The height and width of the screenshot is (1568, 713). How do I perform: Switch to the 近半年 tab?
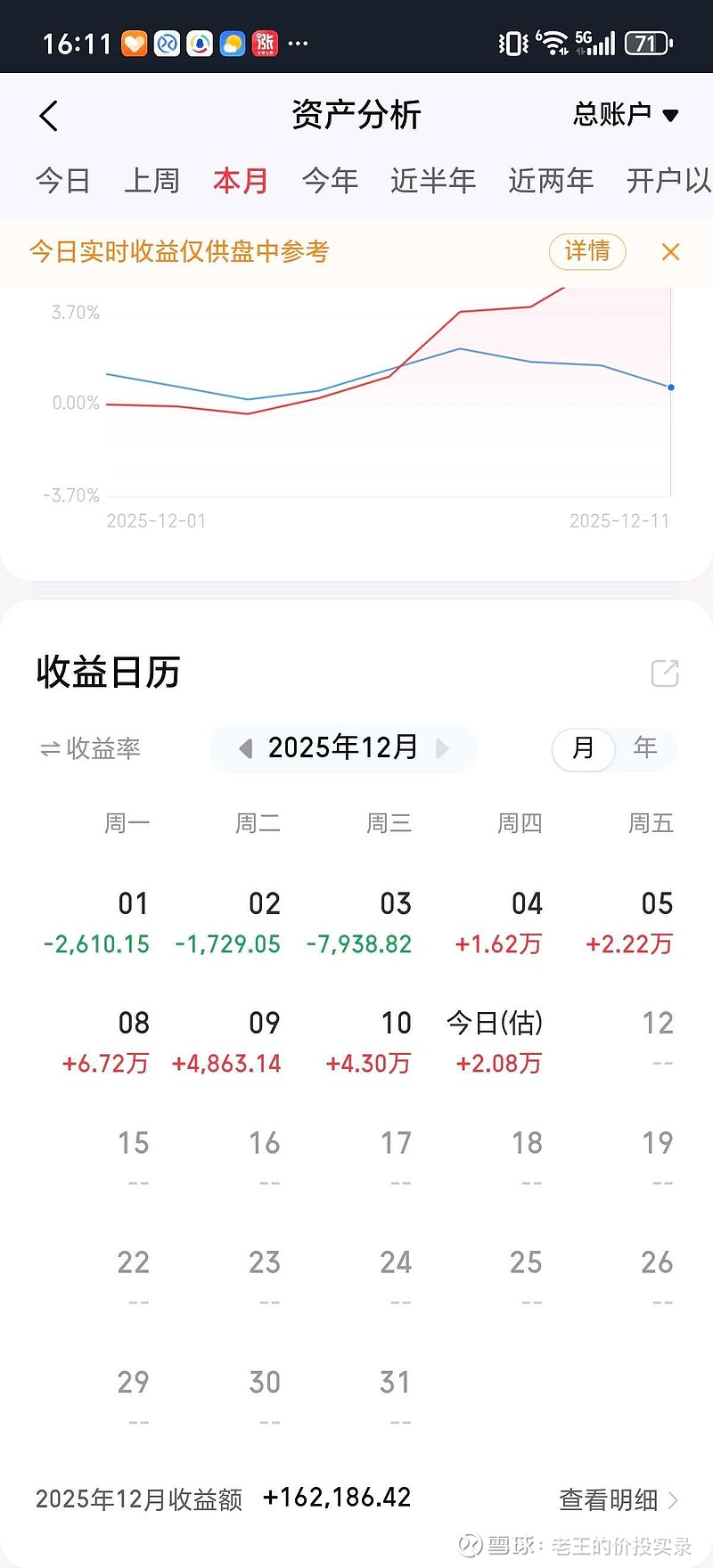[x=433, y=180]
